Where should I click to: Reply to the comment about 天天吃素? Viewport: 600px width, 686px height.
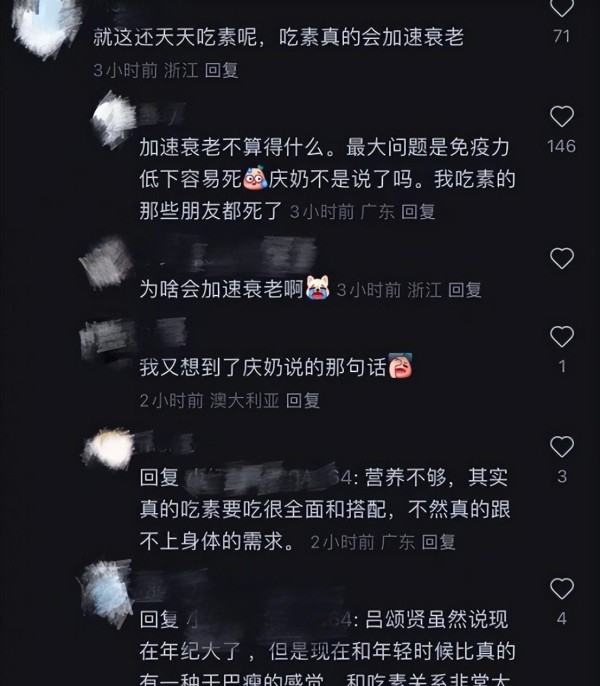(x=222, y=71)
